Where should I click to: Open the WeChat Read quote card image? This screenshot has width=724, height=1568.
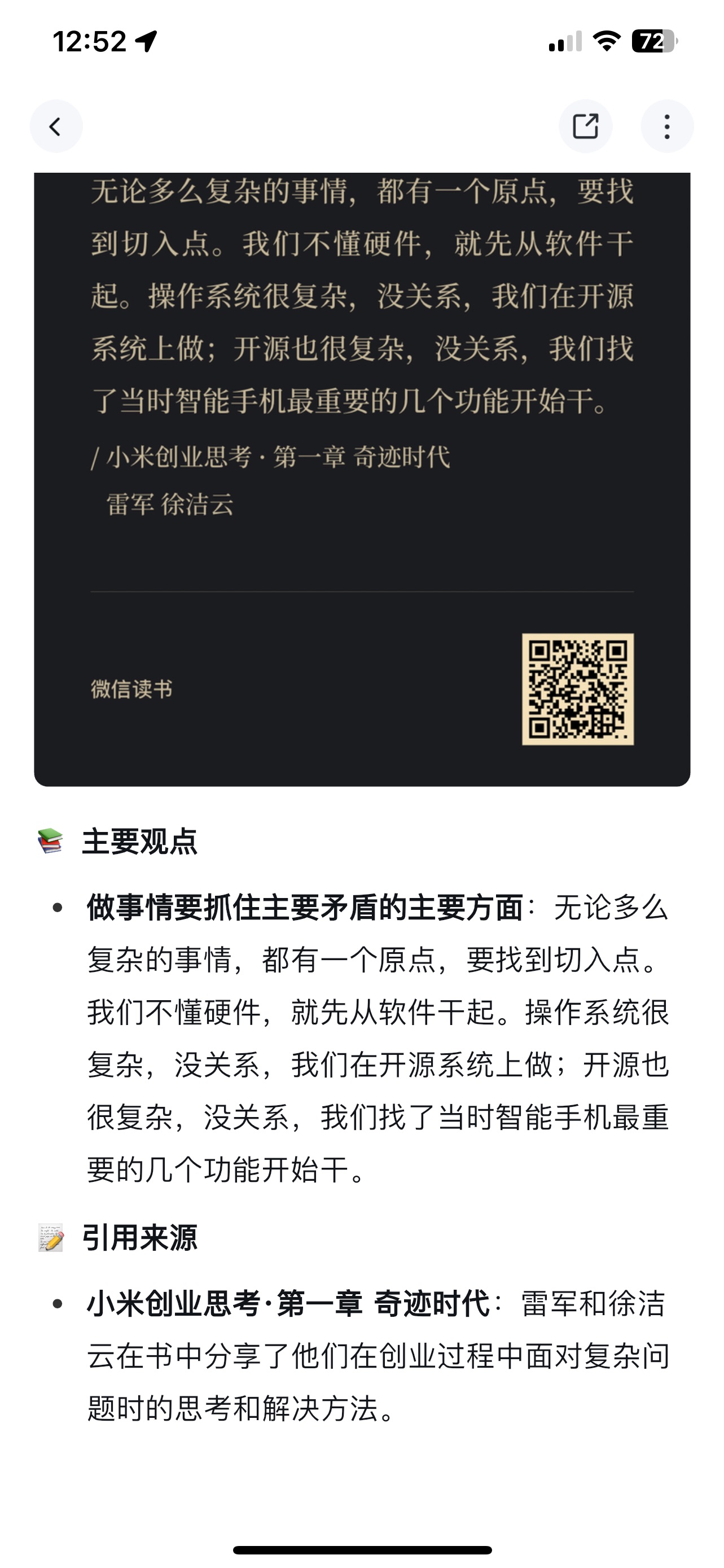pyautogui.click(x=362, y=480)
